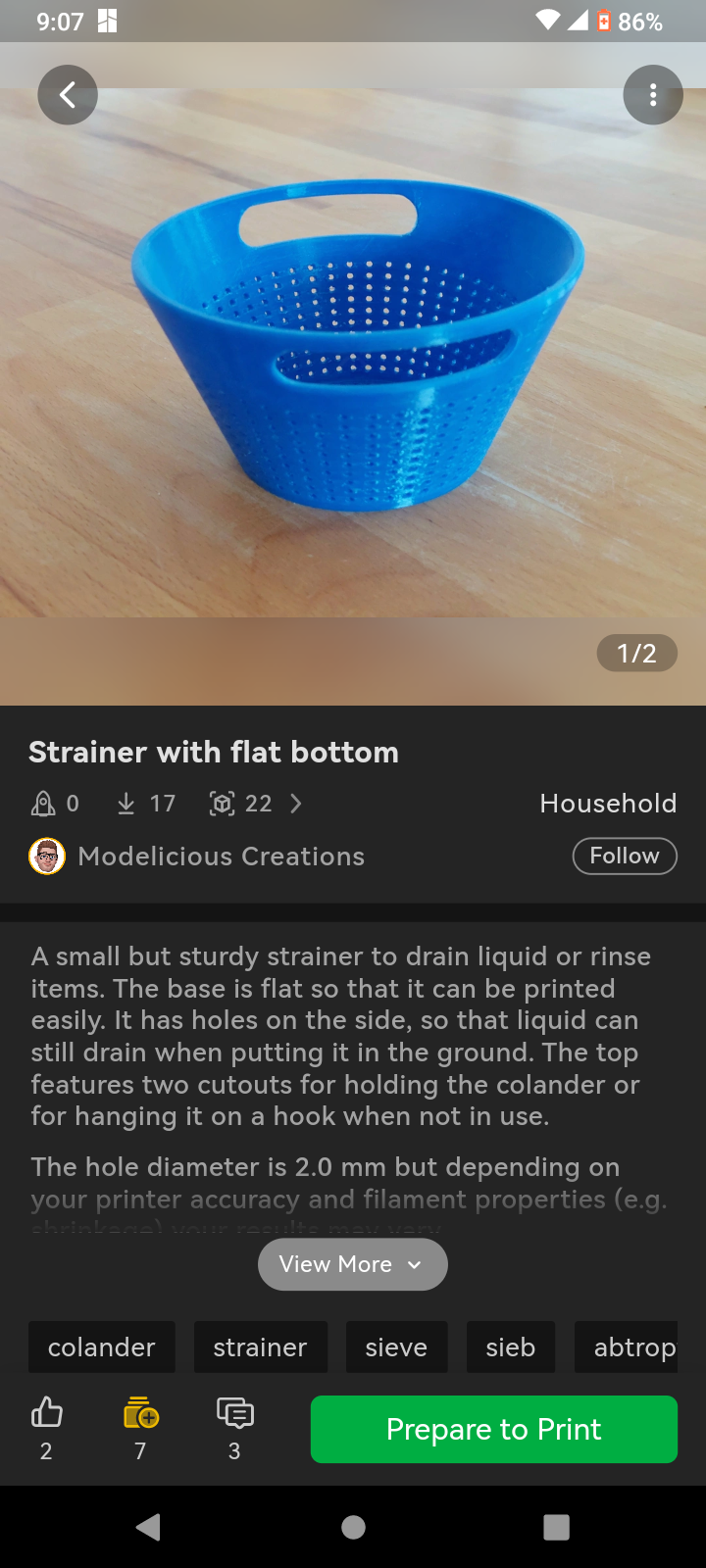Expand description with View More

(x=352, y=1264)
